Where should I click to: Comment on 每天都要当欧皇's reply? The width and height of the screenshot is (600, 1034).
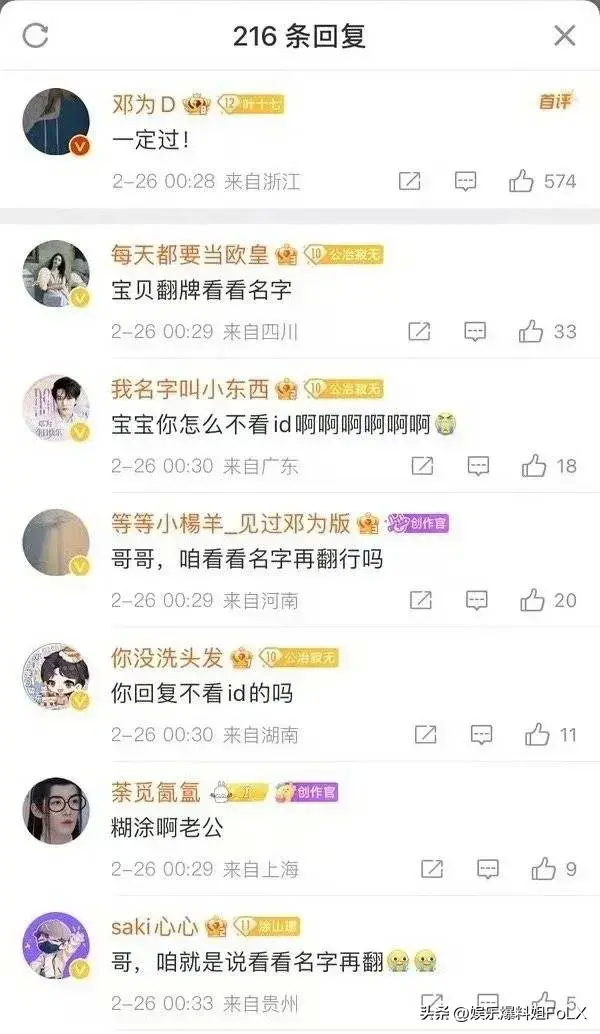pos(476,332)
